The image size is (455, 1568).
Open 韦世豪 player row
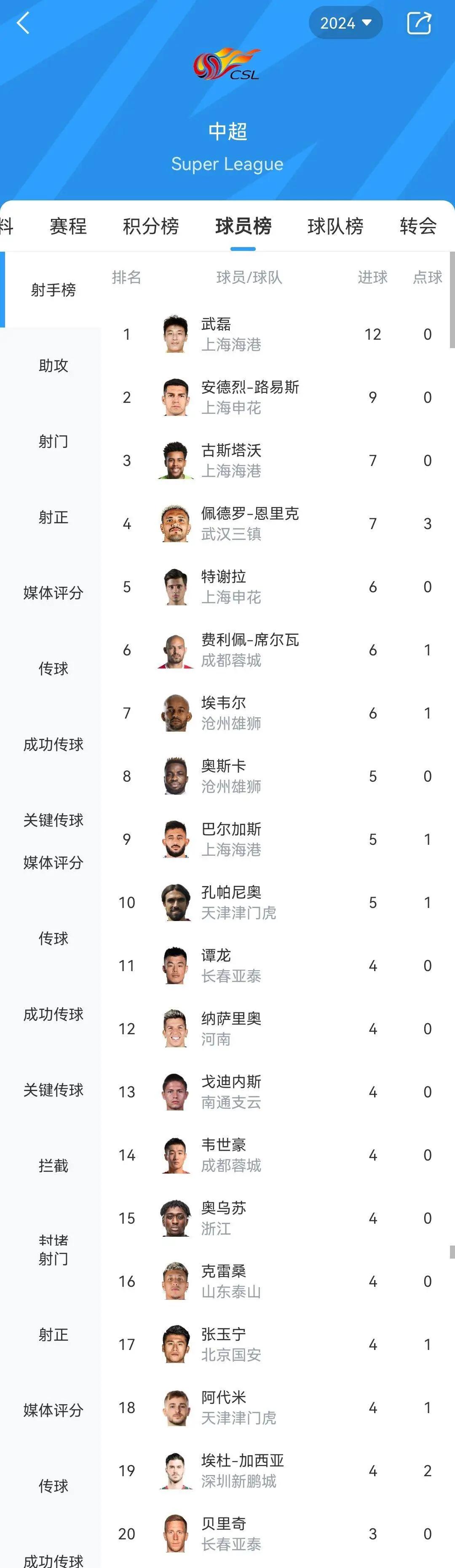click(x=231, y=1155)
